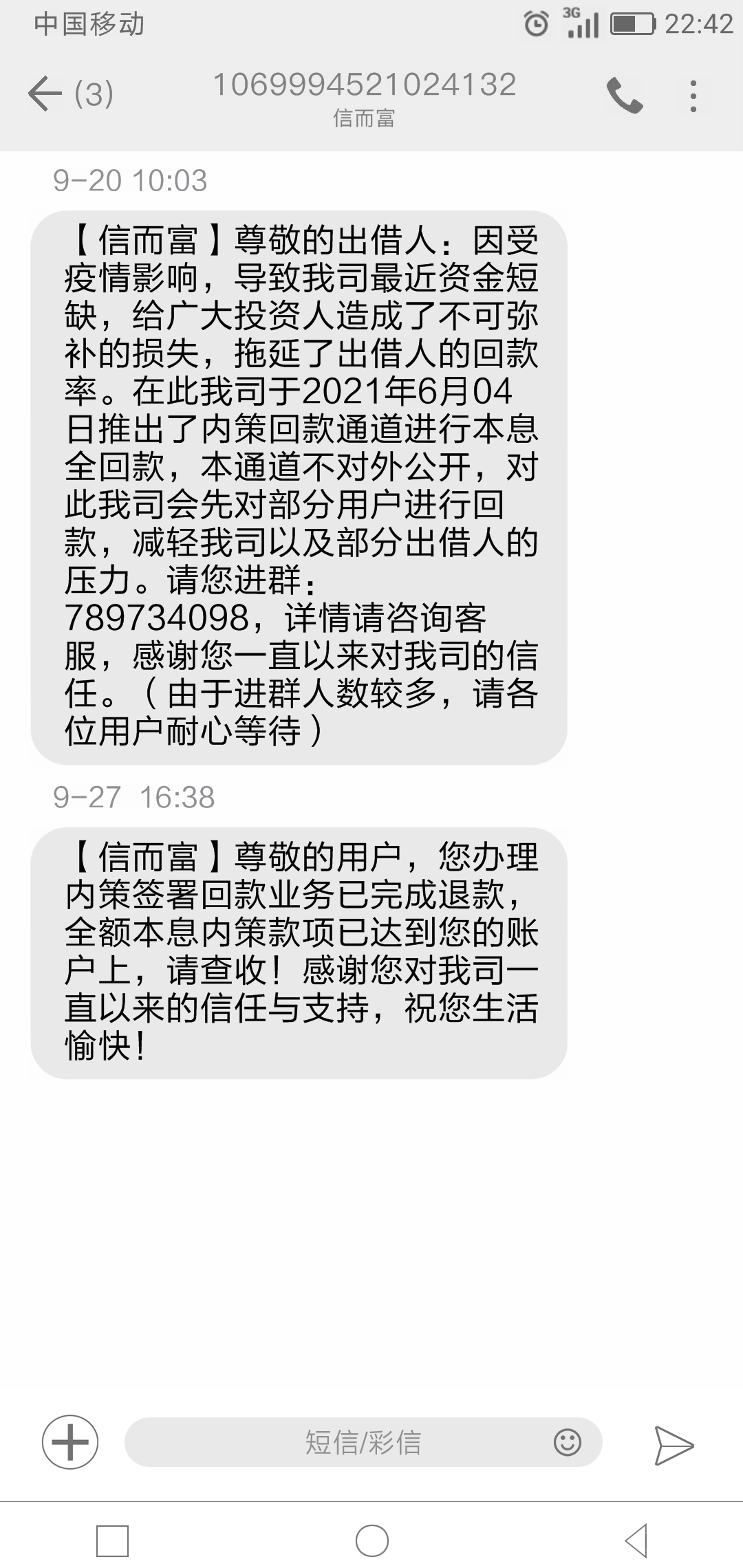Image resolution: width=743 pixels, height=1568 pixels.
Task: Open the three-dot overflow menu
Action: 693,96
